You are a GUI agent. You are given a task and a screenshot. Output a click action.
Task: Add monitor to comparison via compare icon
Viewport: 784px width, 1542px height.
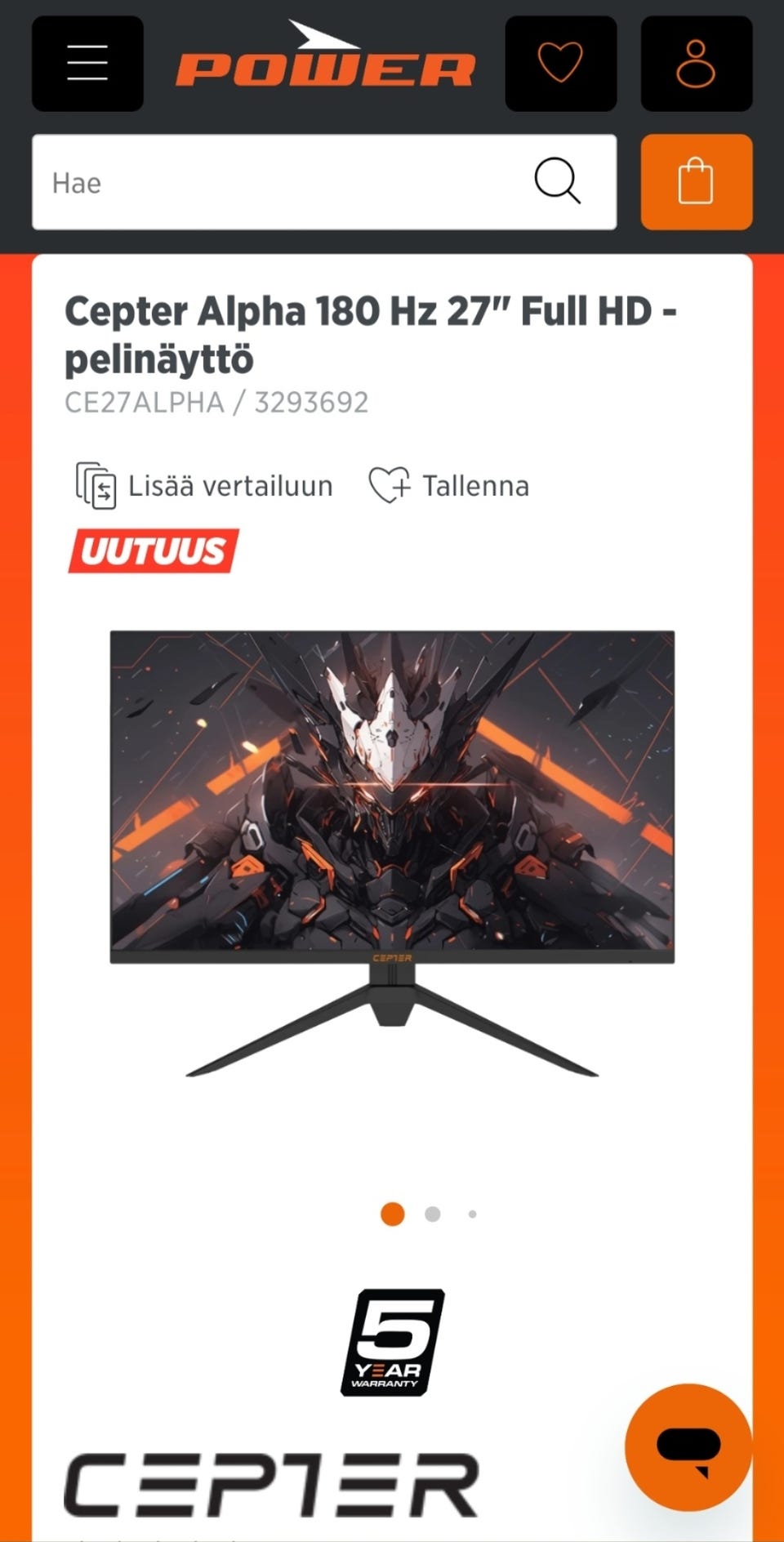pos(96,484)
